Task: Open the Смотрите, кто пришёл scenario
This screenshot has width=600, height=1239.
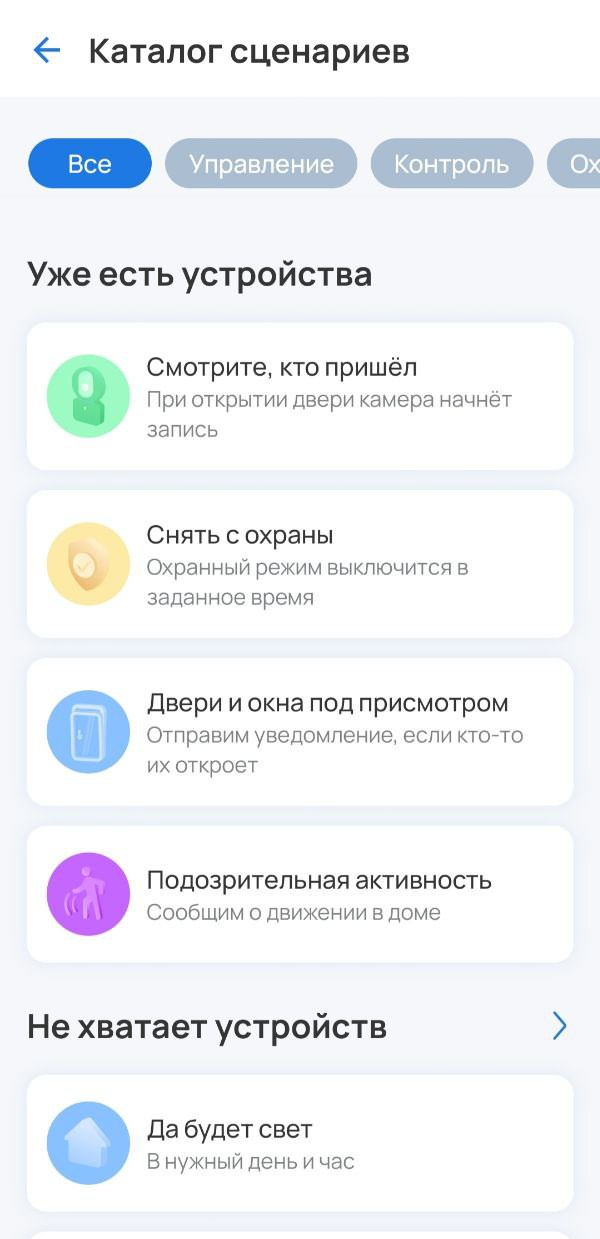Action: click(300, 396)
